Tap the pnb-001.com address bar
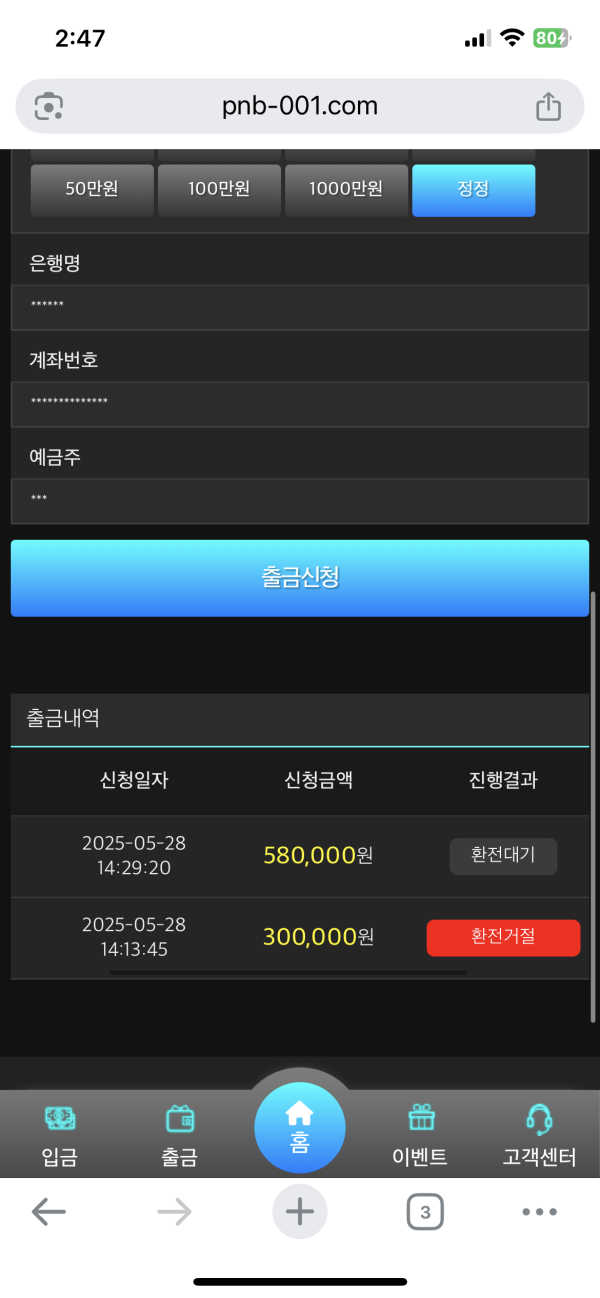Screen dimensions: 600x1298 (300, 106)
